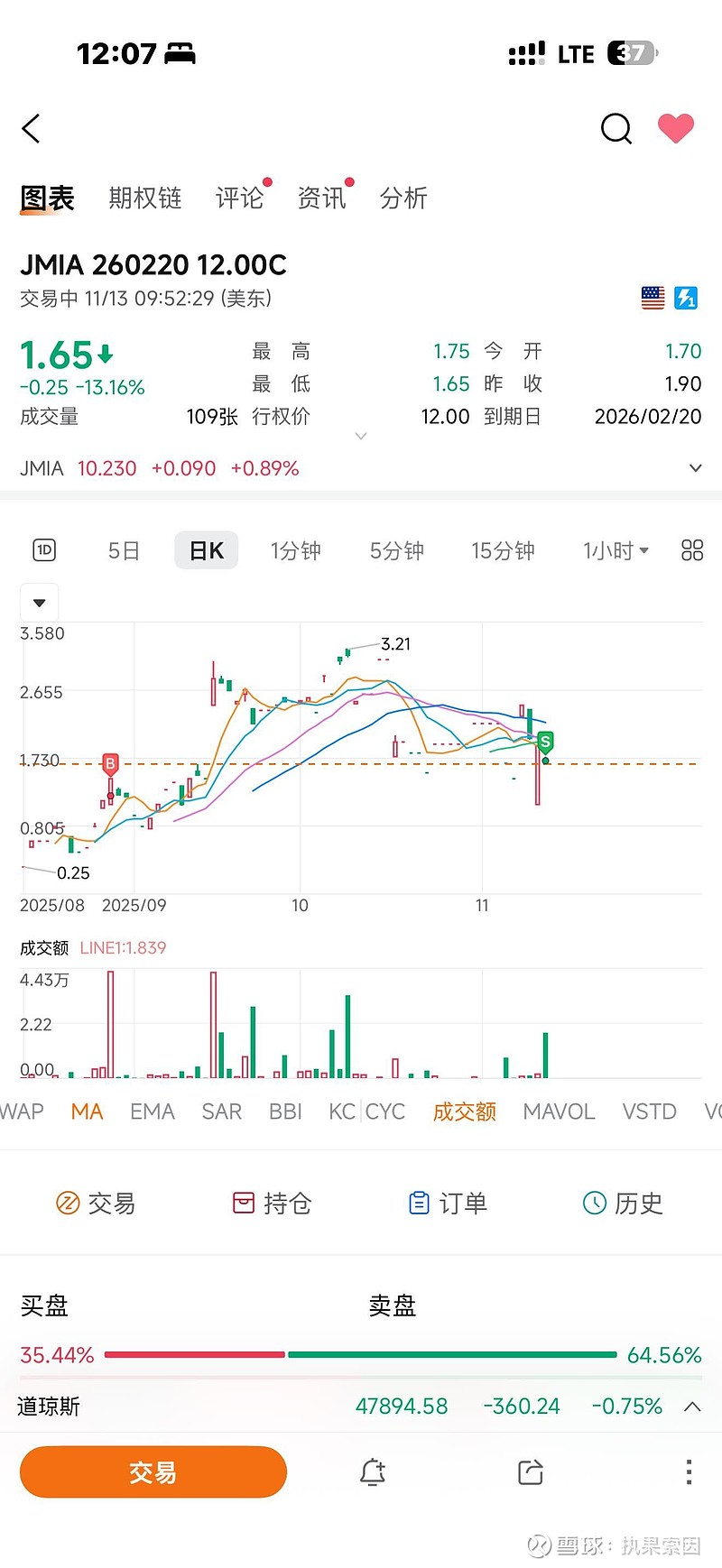Tap the buy-sell ratio bar

click(x=361, y=1353)
